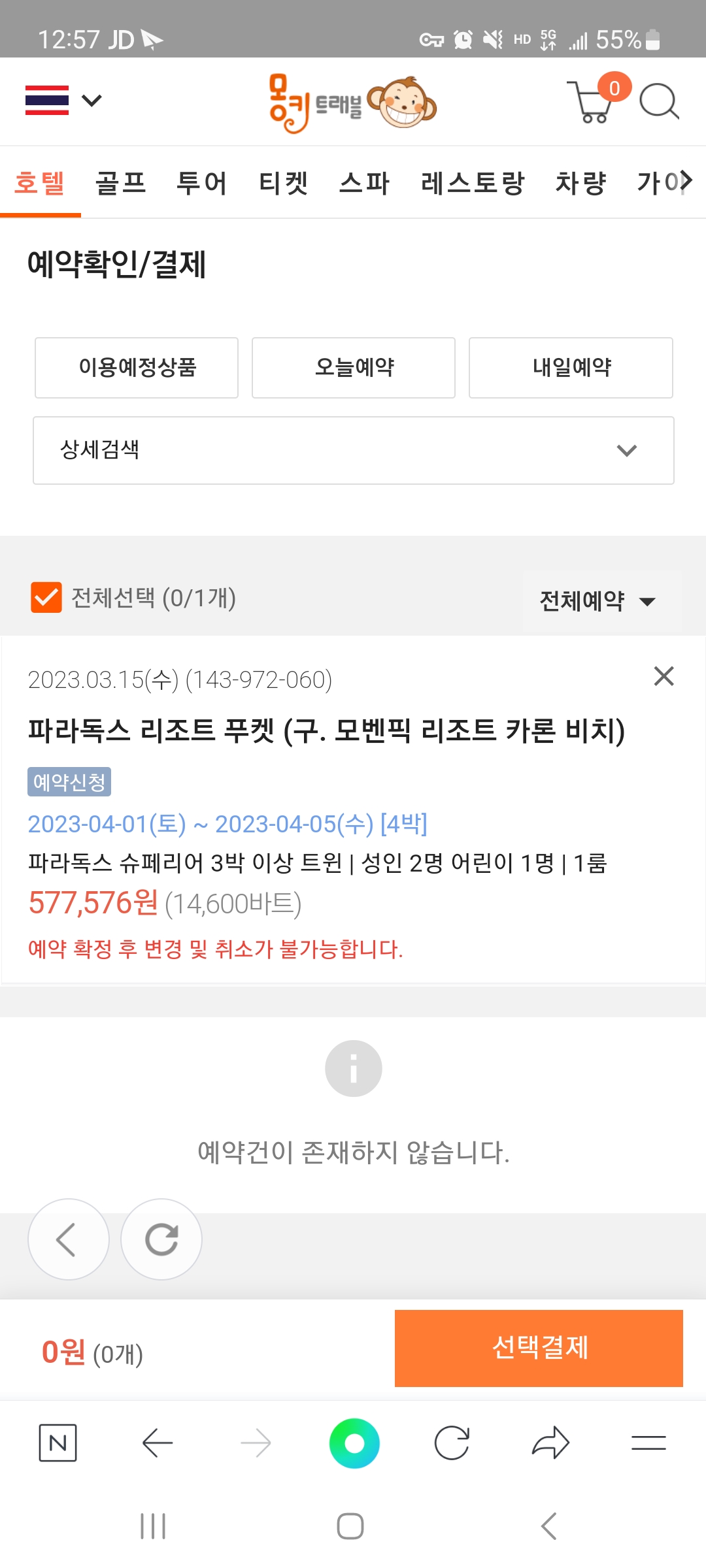Switch to the 스파 tab
Screen dimensions: 706x1568
click(x=364, y=183)
